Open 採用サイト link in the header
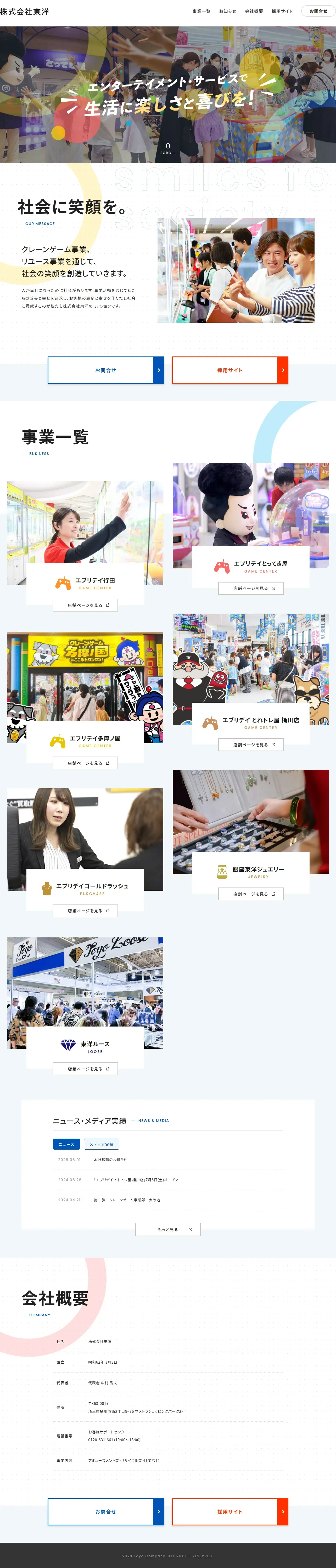 [282, 11]
